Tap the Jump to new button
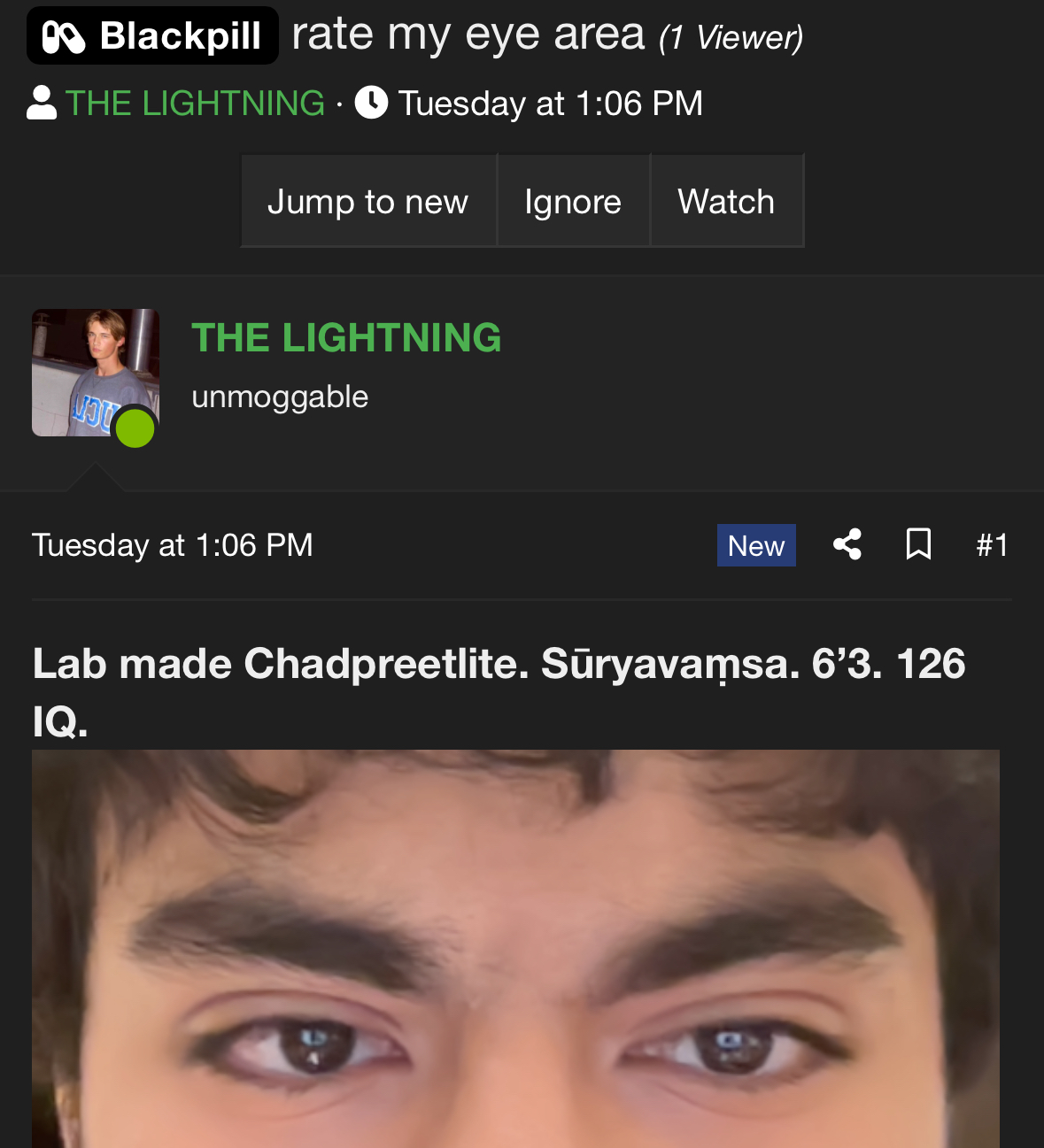 point(367,201)
